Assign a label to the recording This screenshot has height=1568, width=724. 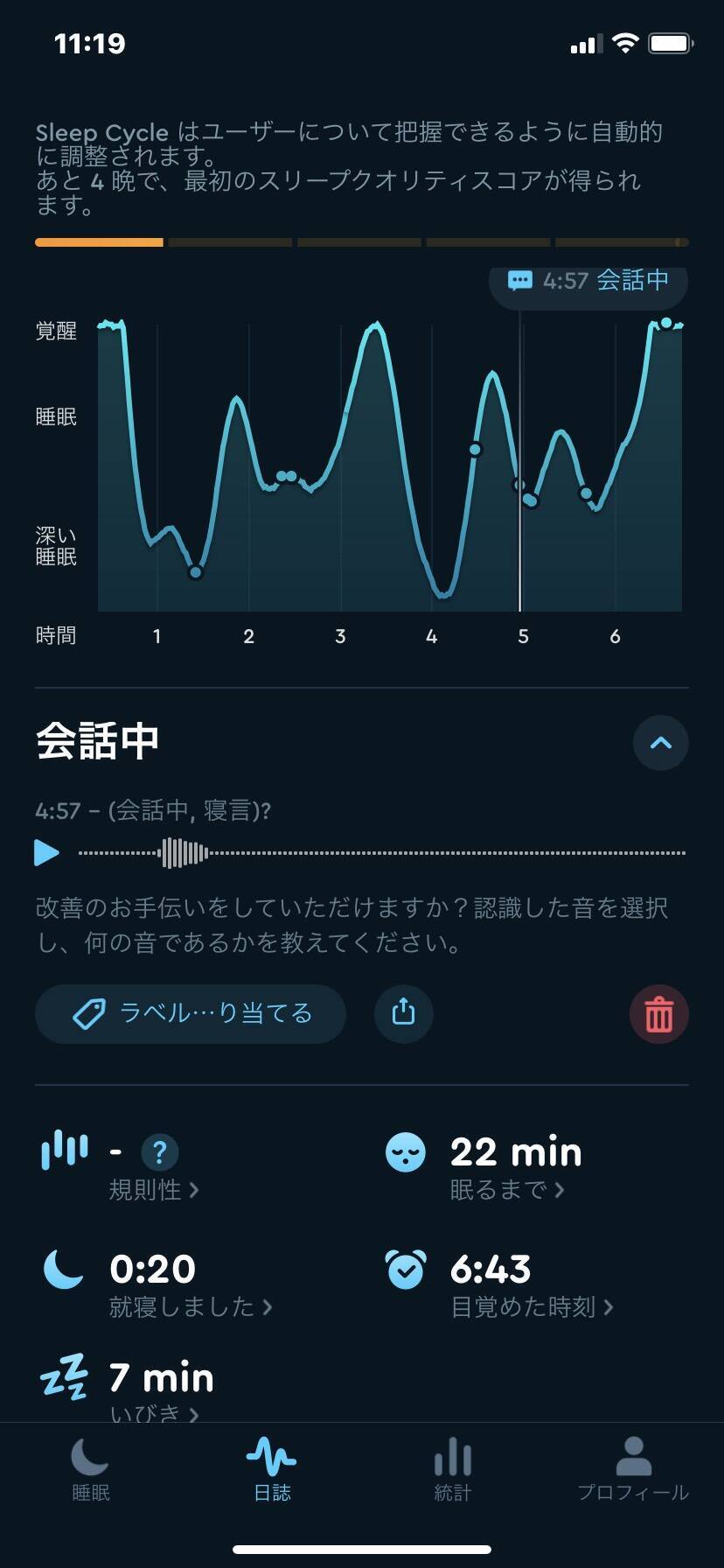coord(191,1013)
